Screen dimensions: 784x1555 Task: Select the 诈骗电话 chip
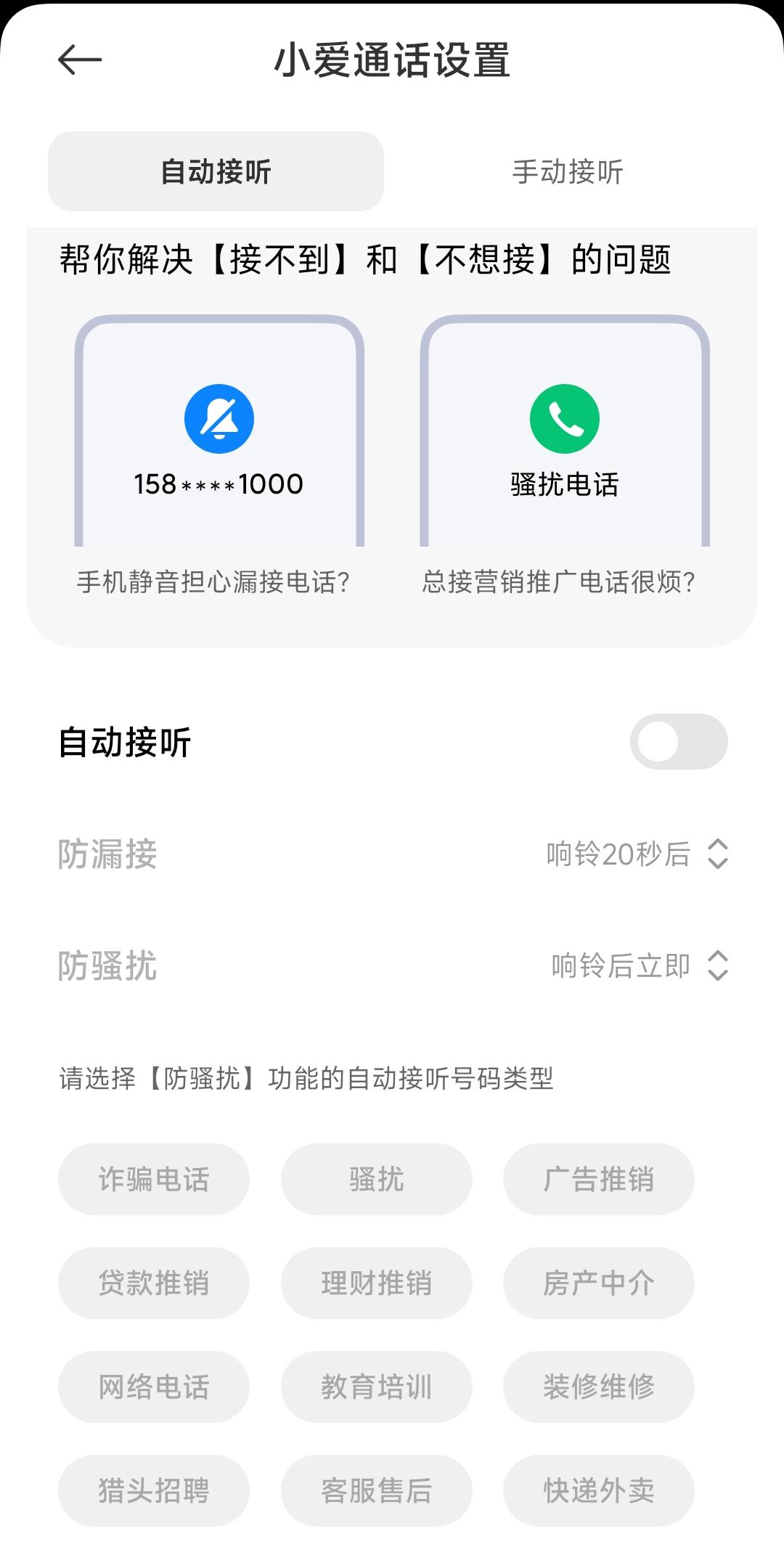154,1179
